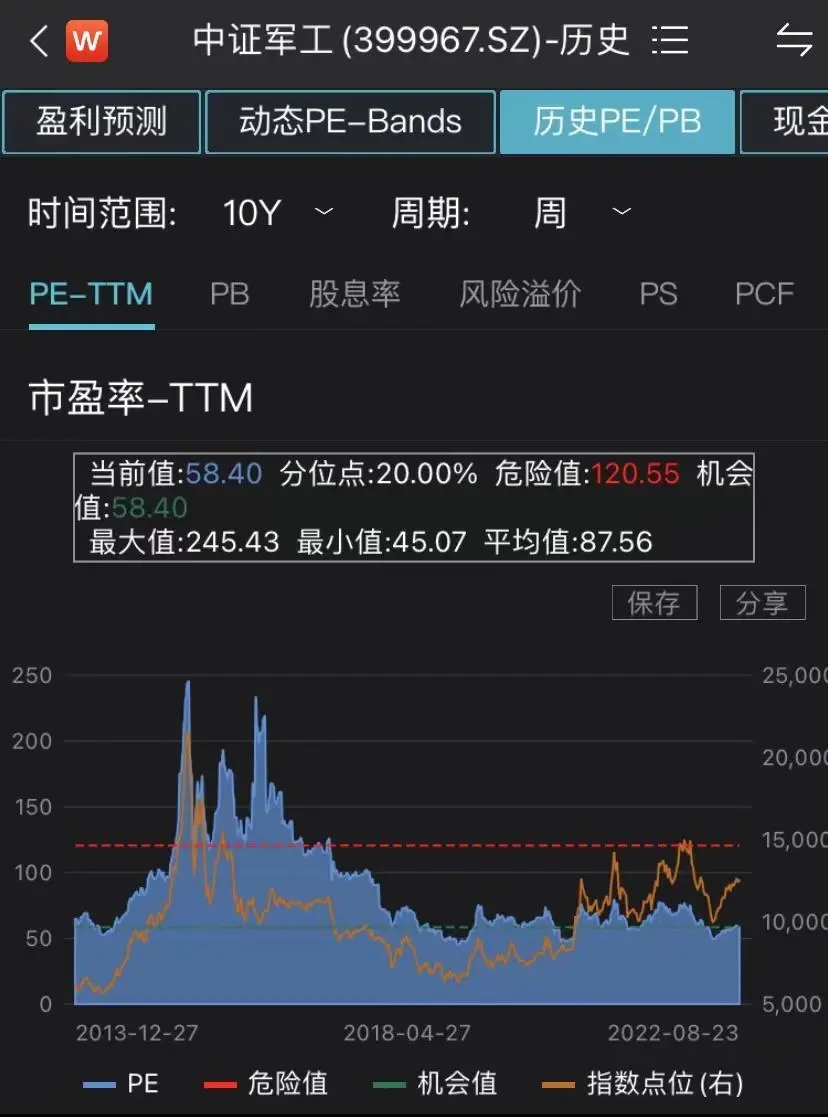Image resolution: width=828 pixels, height=1117 pixels.
Task: Expand the 时间范围 10Y dropdown
Action: pyautogui.click(x=278, y=213)
